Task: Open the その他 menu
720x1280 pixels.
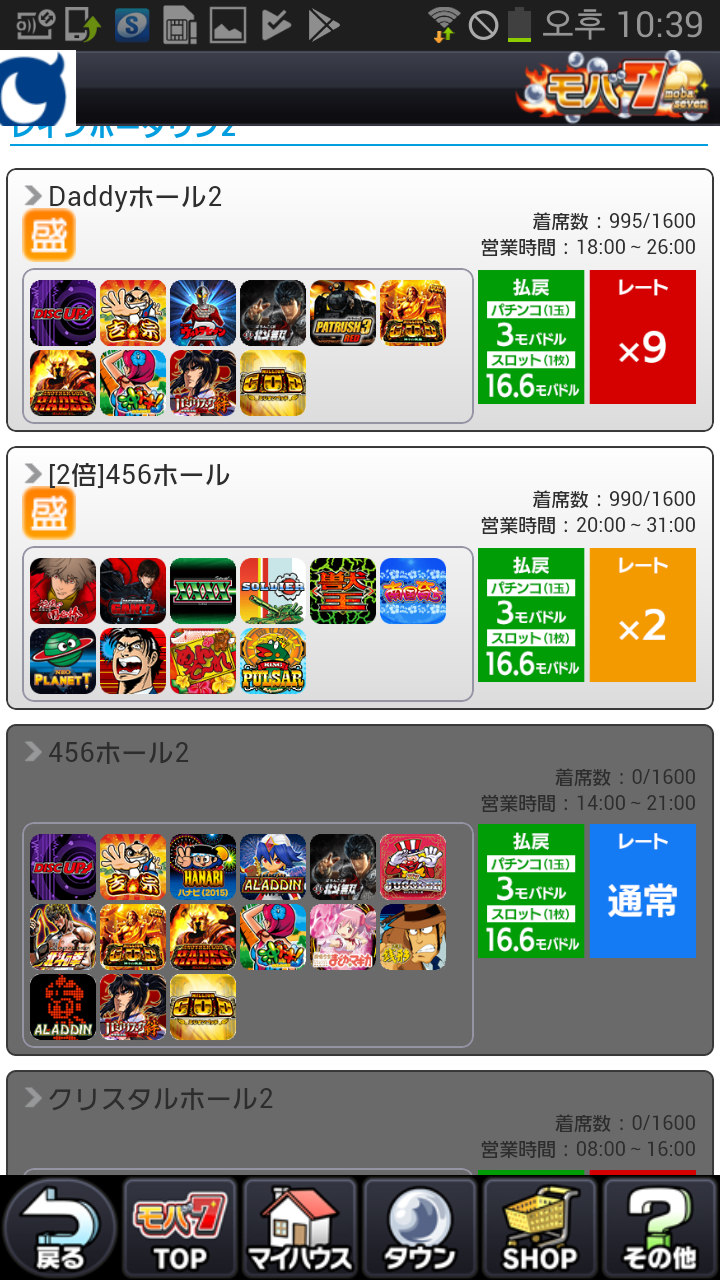Action: tap(660, 1228)
